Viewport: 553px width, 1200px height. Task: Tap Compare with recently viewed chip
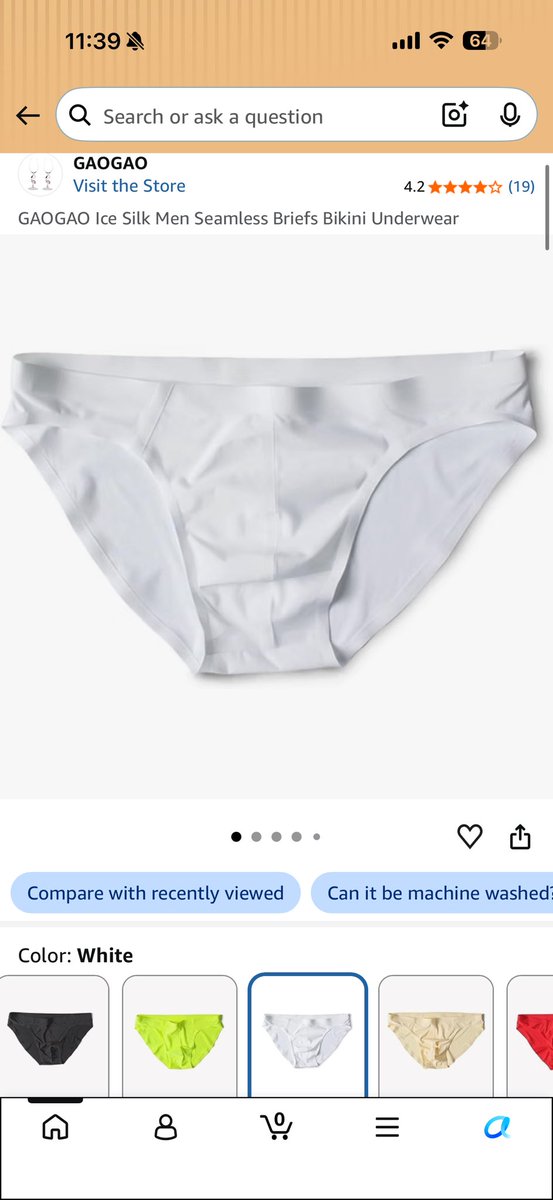pos(155,893)
